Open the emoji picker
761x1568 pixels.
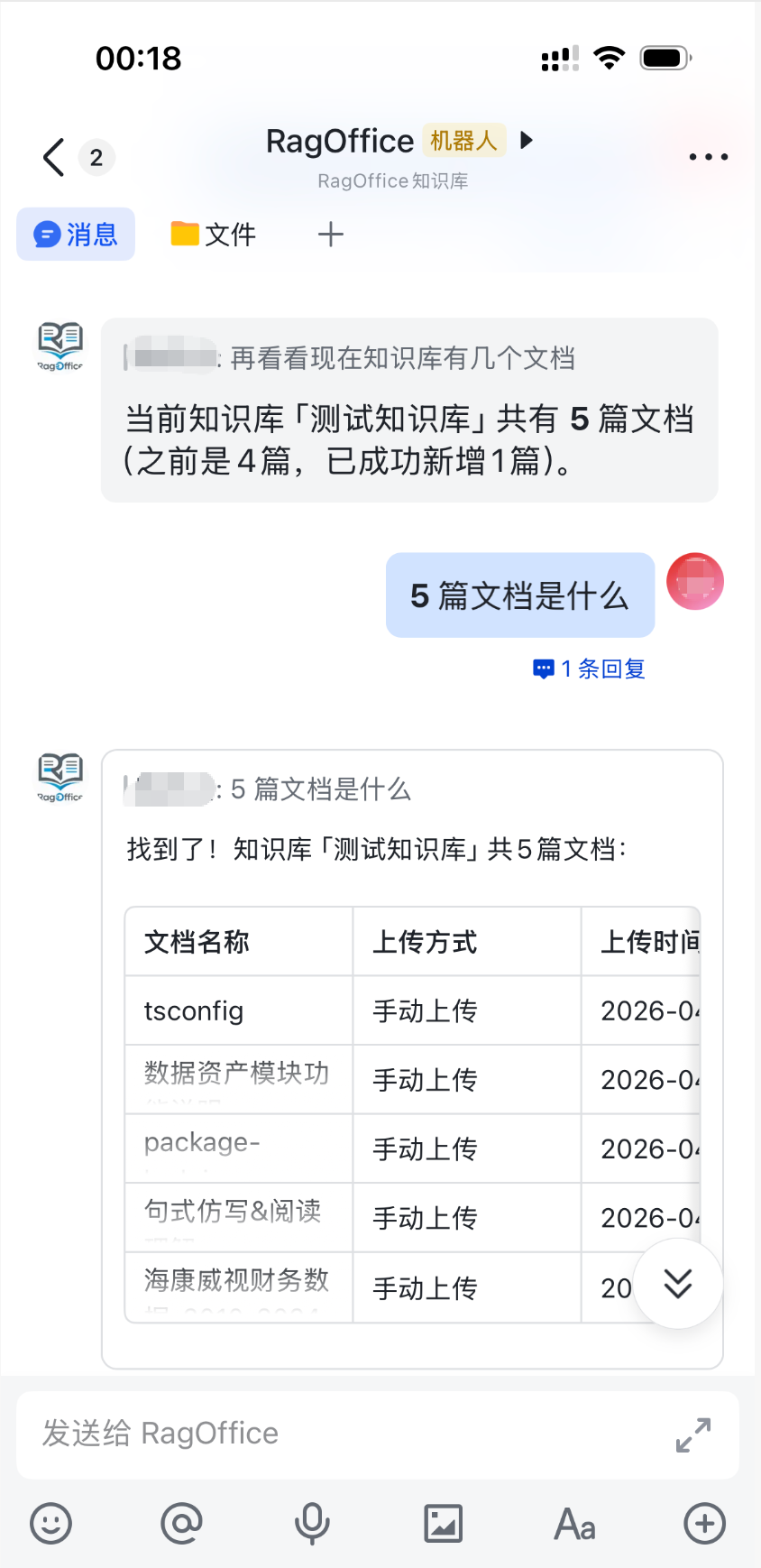point(50,1525)
